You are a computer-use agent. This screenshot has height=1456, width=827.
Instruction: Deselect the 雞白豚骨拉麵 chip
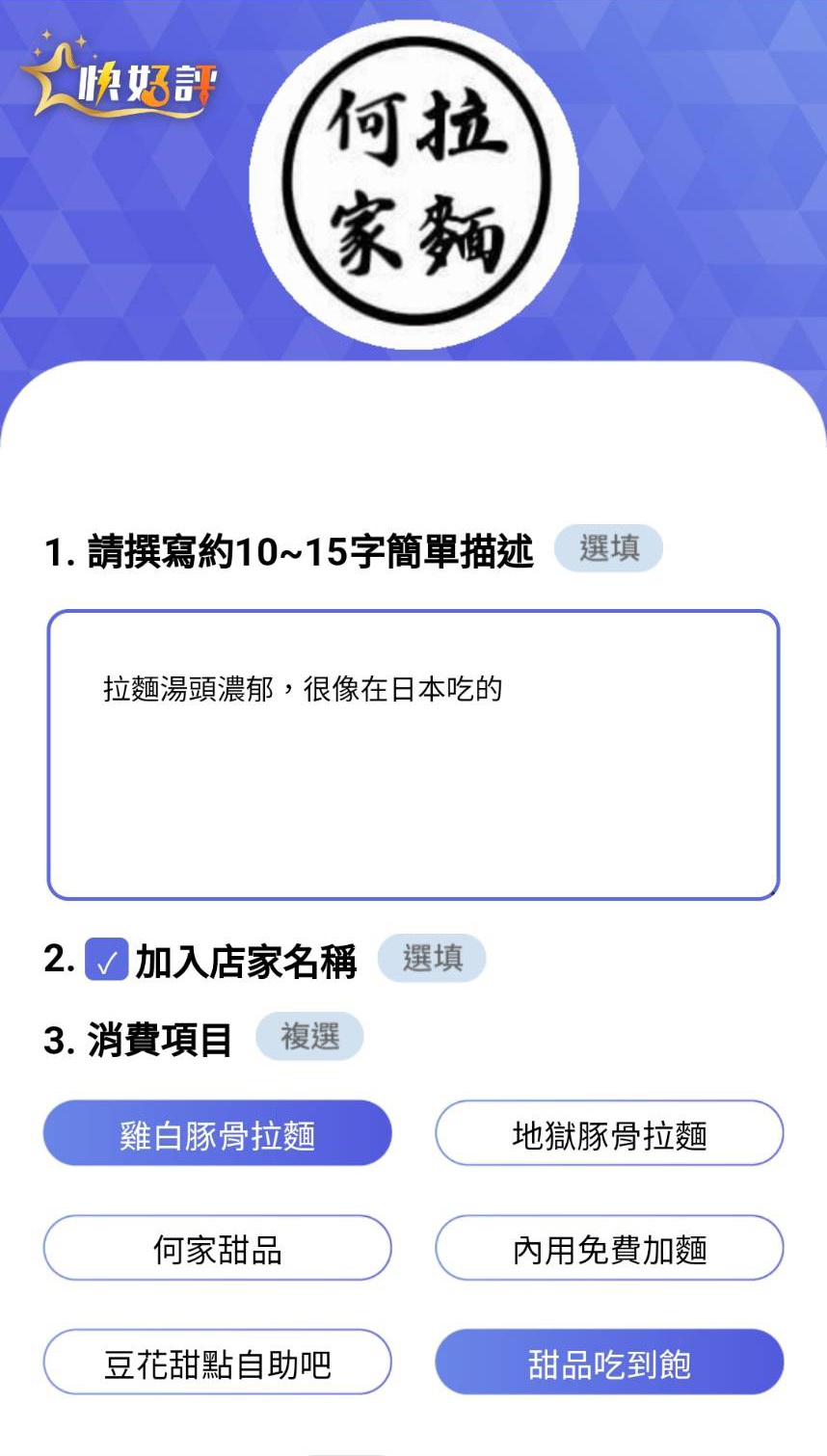pyautogui.click(x=217, y=1134)
